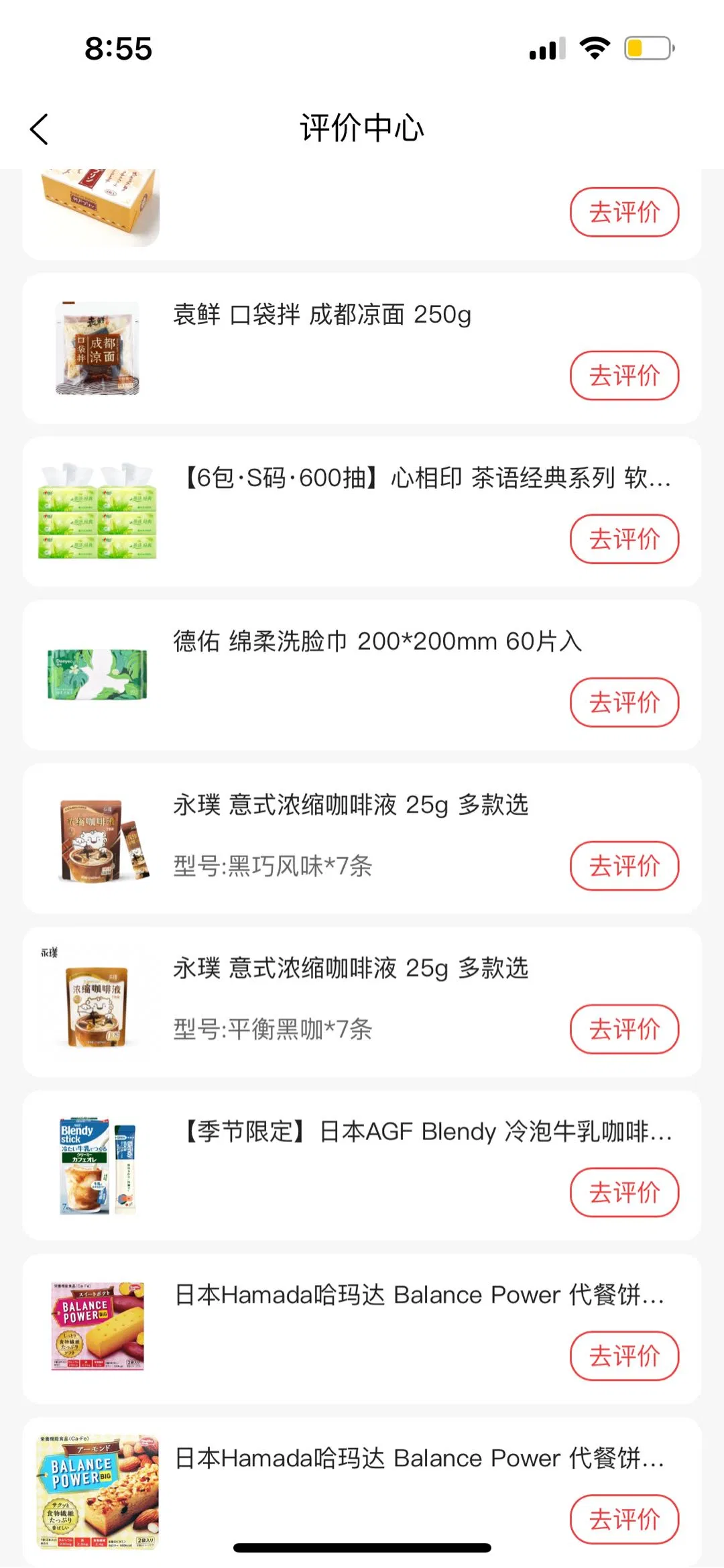View the 德佑 绵柔洗脸巾 product picture

pyautogui.click(x=97, y=674)
